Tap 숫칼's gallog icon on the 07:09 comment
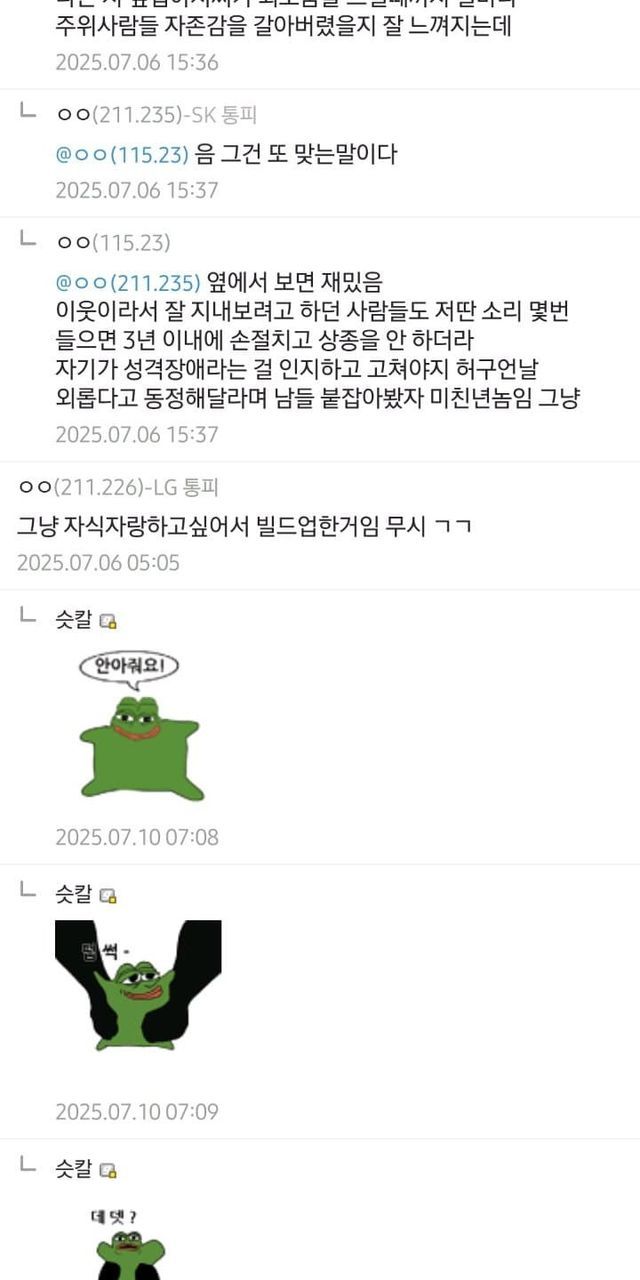The width and height of the screenshot is (640, 1280). 109,895
